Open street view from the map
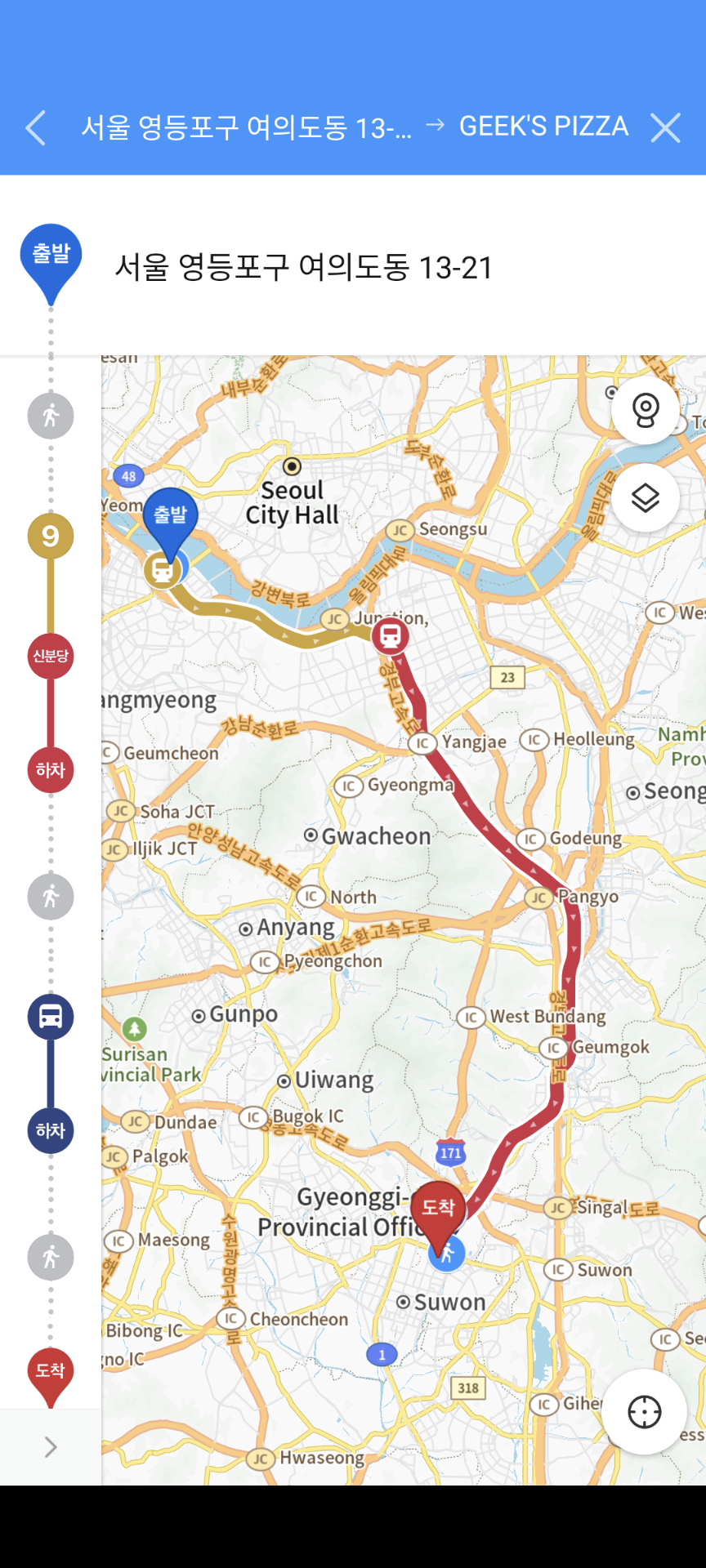 (x=646, y=410)
